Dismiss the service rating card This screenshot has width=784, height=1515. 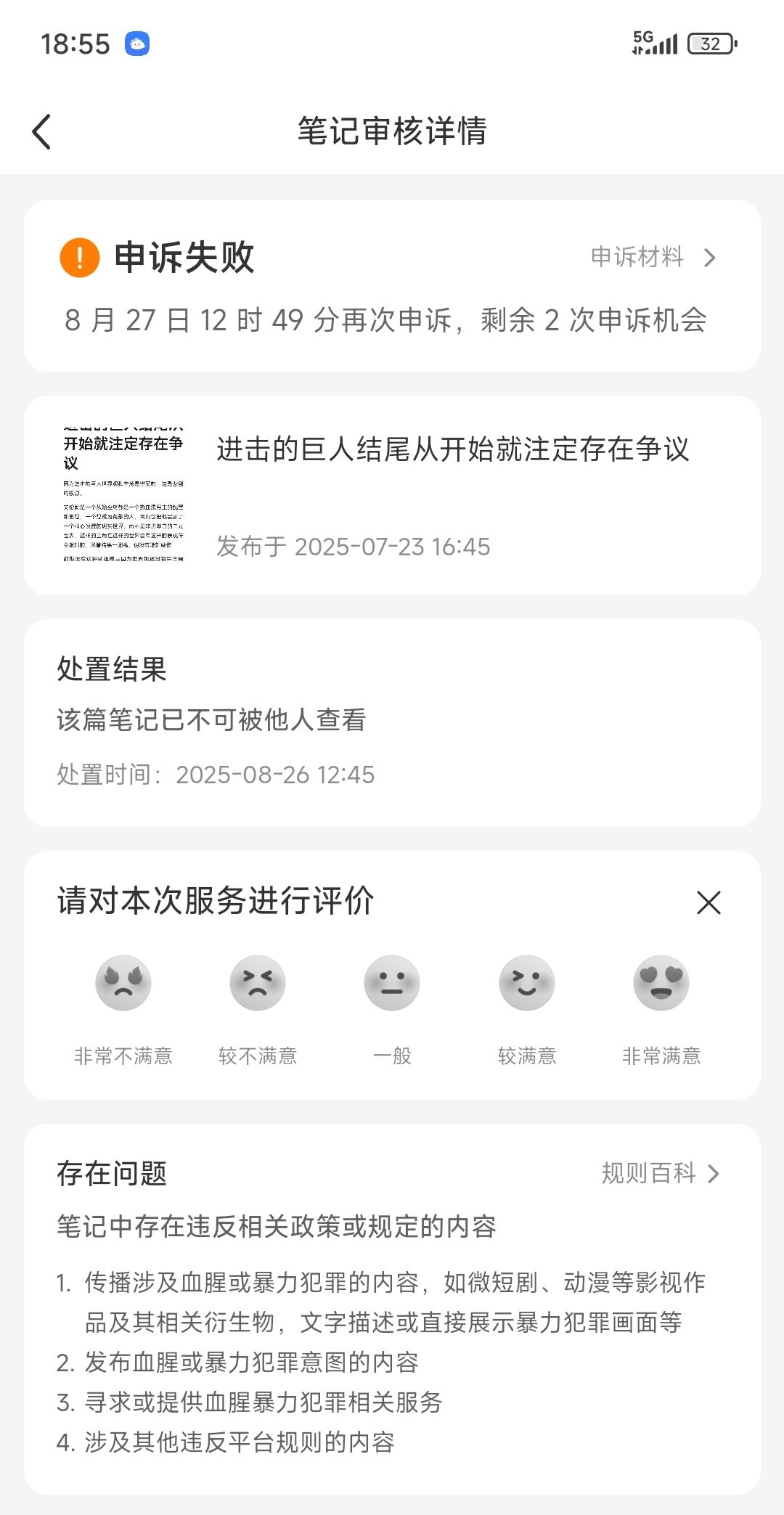(708, 902)
